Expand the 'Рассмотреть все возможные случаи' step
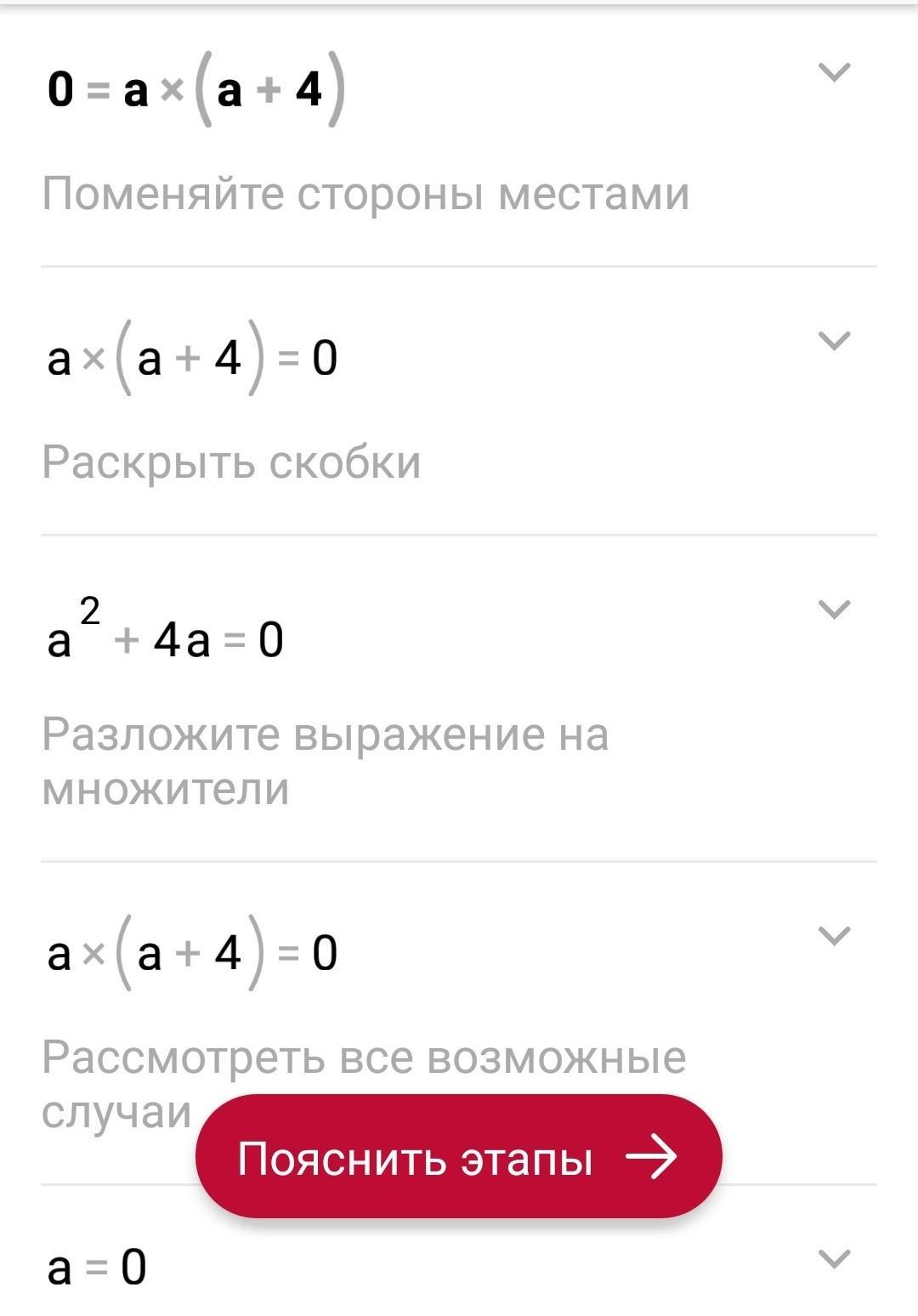The height and width of the screenshot is (1316, 918). tap(833, 937)
